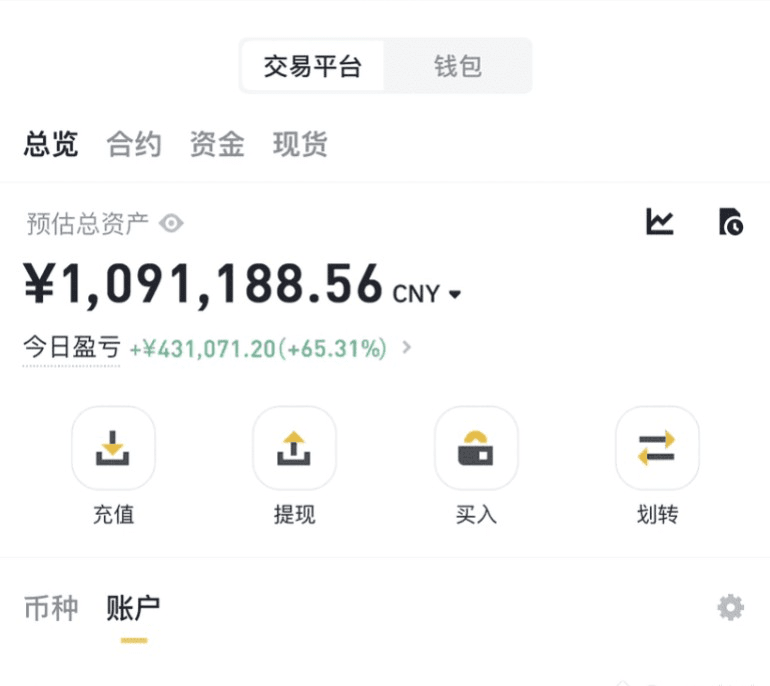The width and height of the screenshot is (770, 686).
Task: Go to the 现货 tab
Action: coord(300,145)
